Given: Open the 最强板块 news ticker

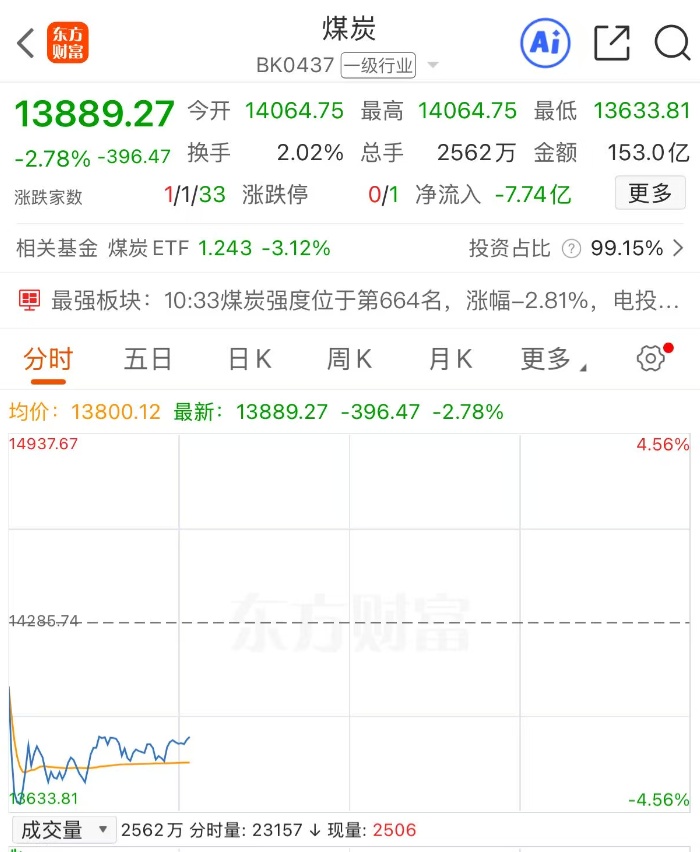Looking at the screenshot, I should 350,300.
